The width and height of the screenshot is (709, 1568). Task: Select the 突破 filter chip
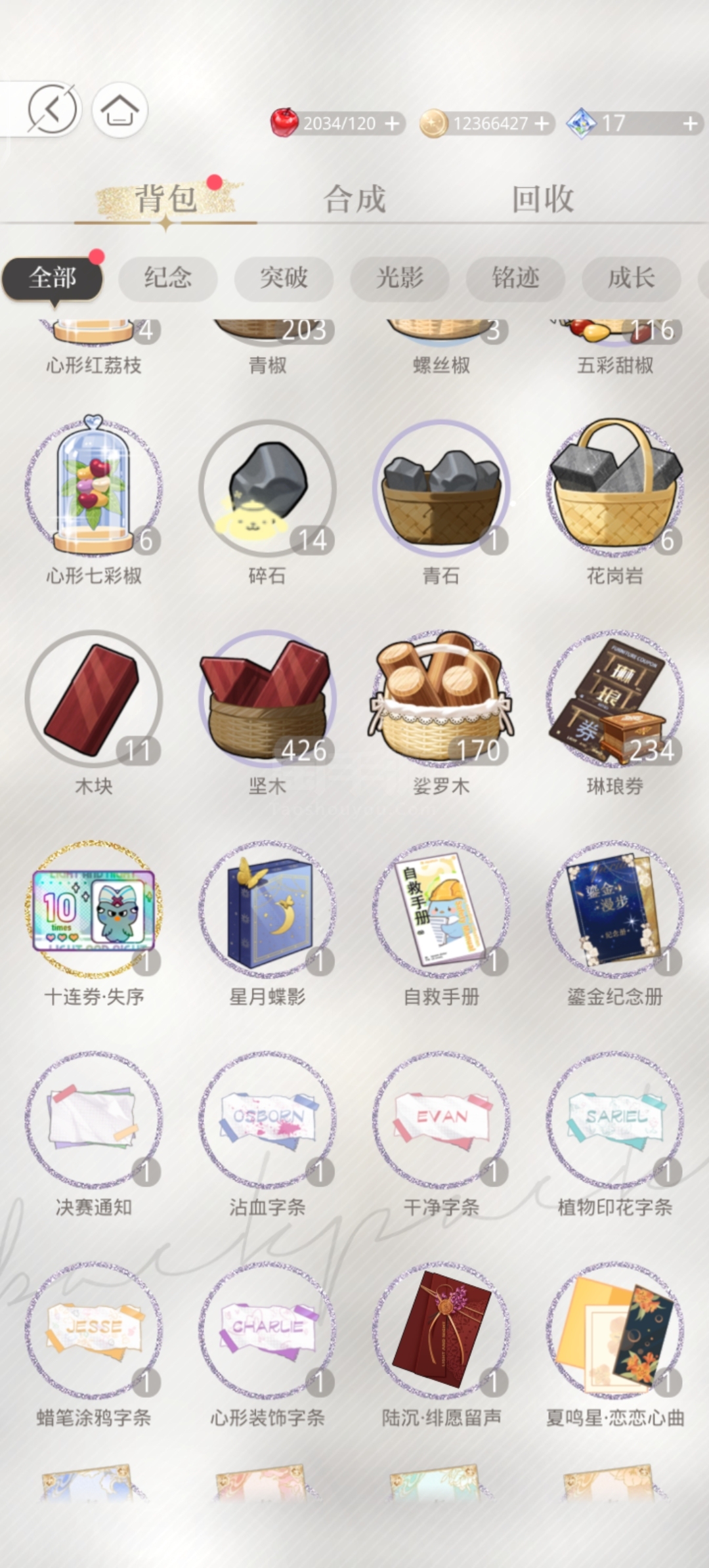(284, 278)
